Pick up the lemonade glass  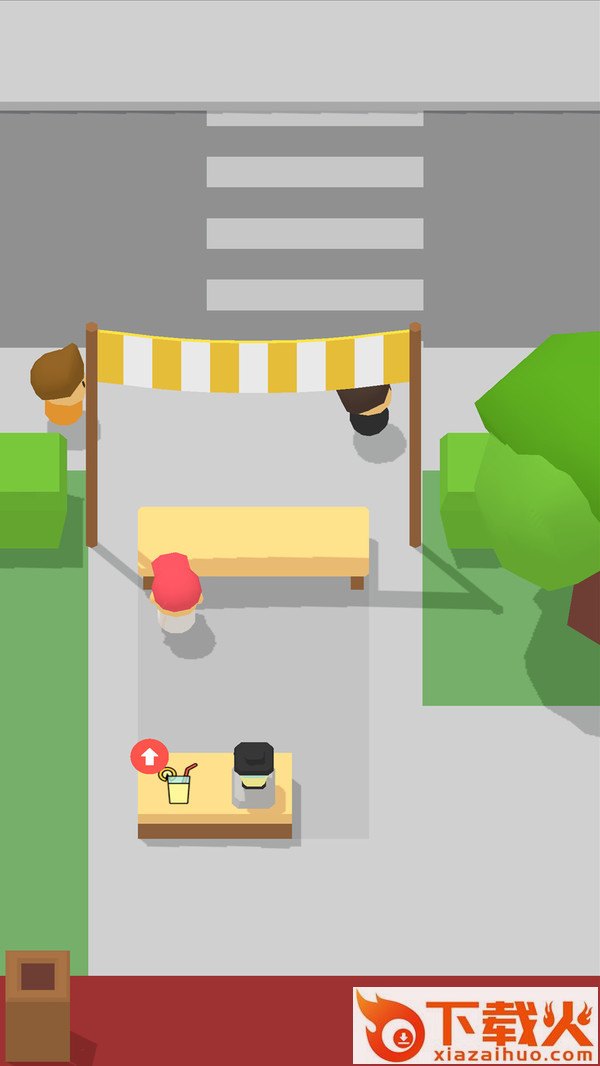coord(179,788)
